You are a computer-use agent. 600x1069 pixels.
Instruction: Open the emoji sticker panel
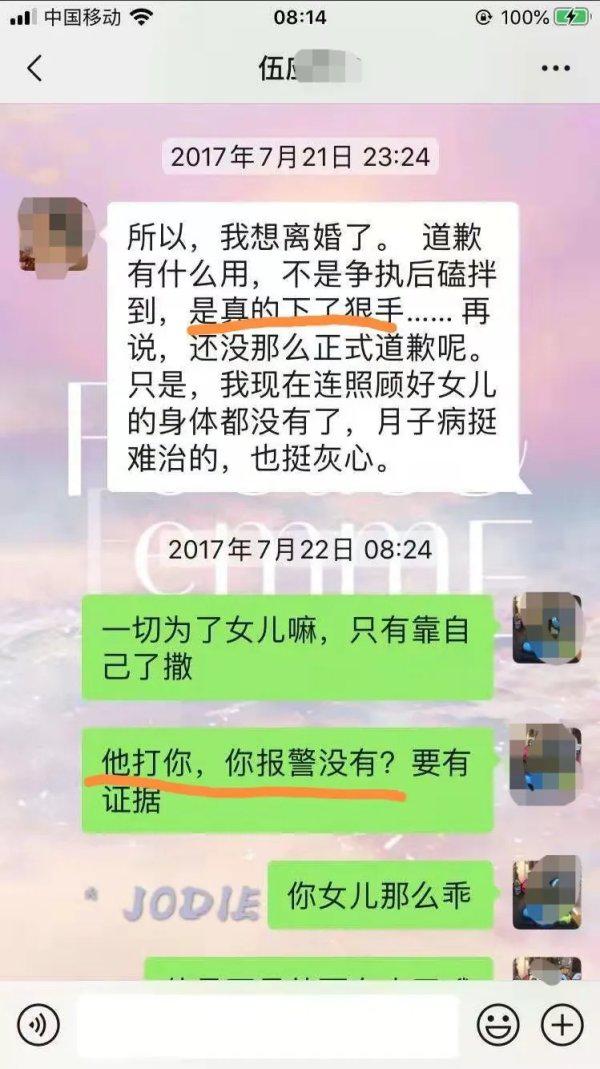tap(497, 1025)
